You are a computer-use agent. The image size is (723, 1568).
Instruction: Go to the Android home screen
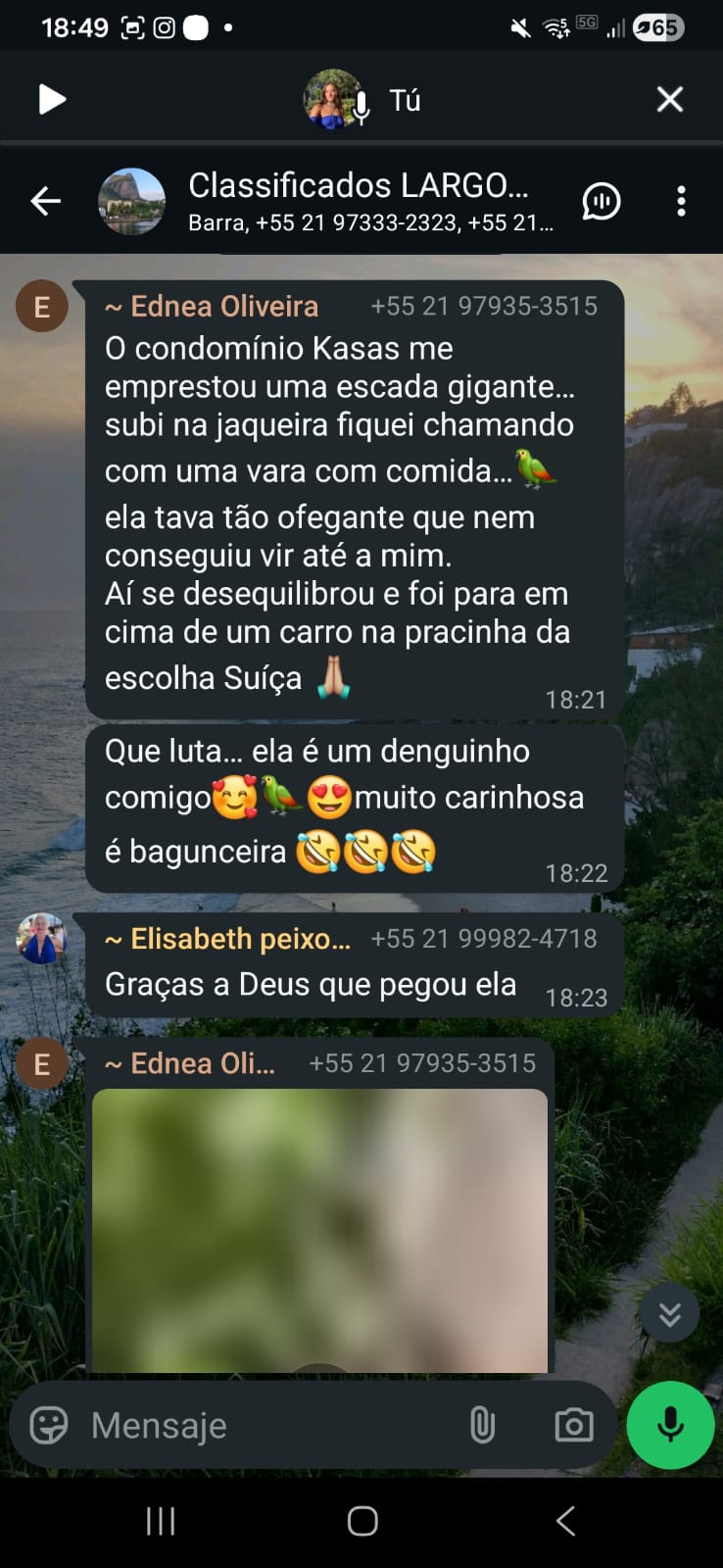pyautogui.click(x=361, y=1521)
